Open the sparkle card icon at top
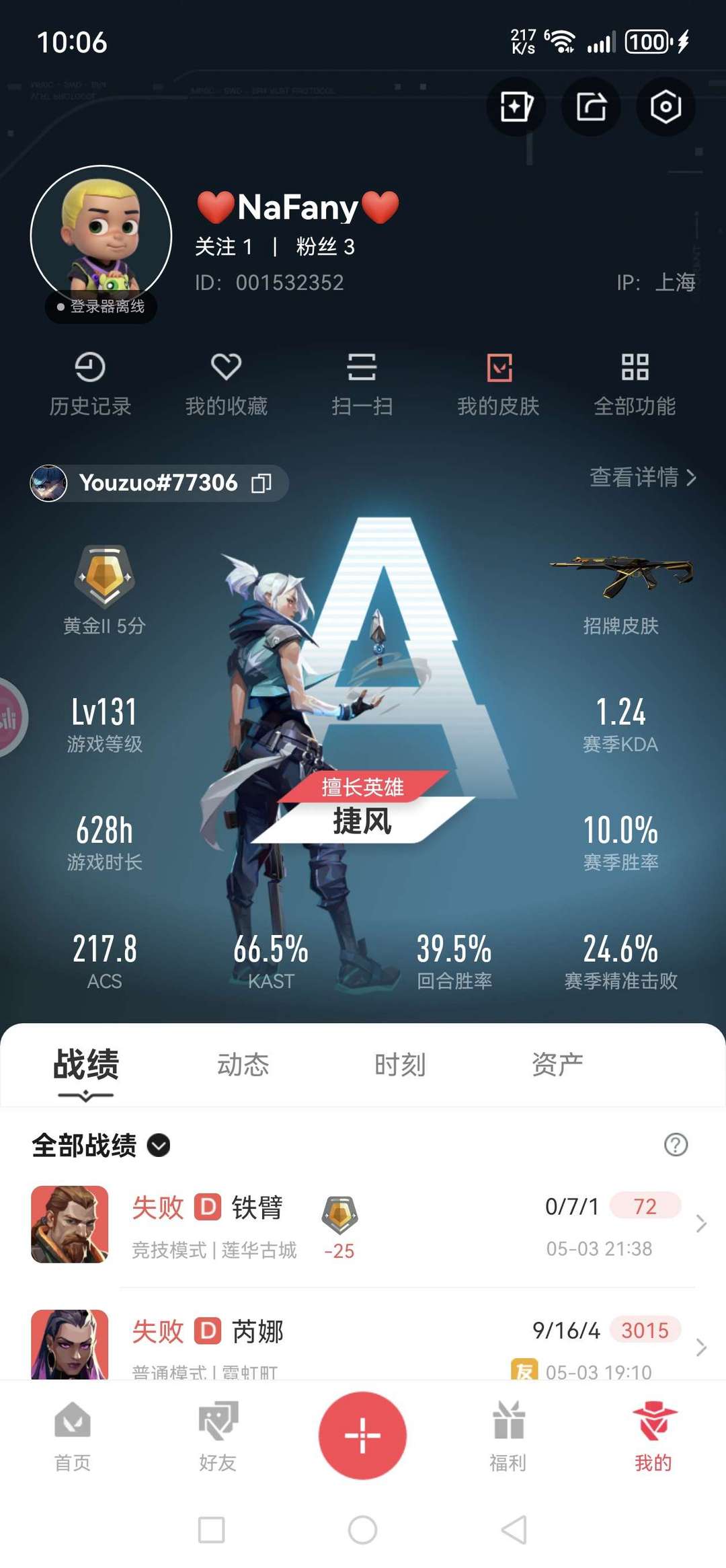 click(516, 107)
